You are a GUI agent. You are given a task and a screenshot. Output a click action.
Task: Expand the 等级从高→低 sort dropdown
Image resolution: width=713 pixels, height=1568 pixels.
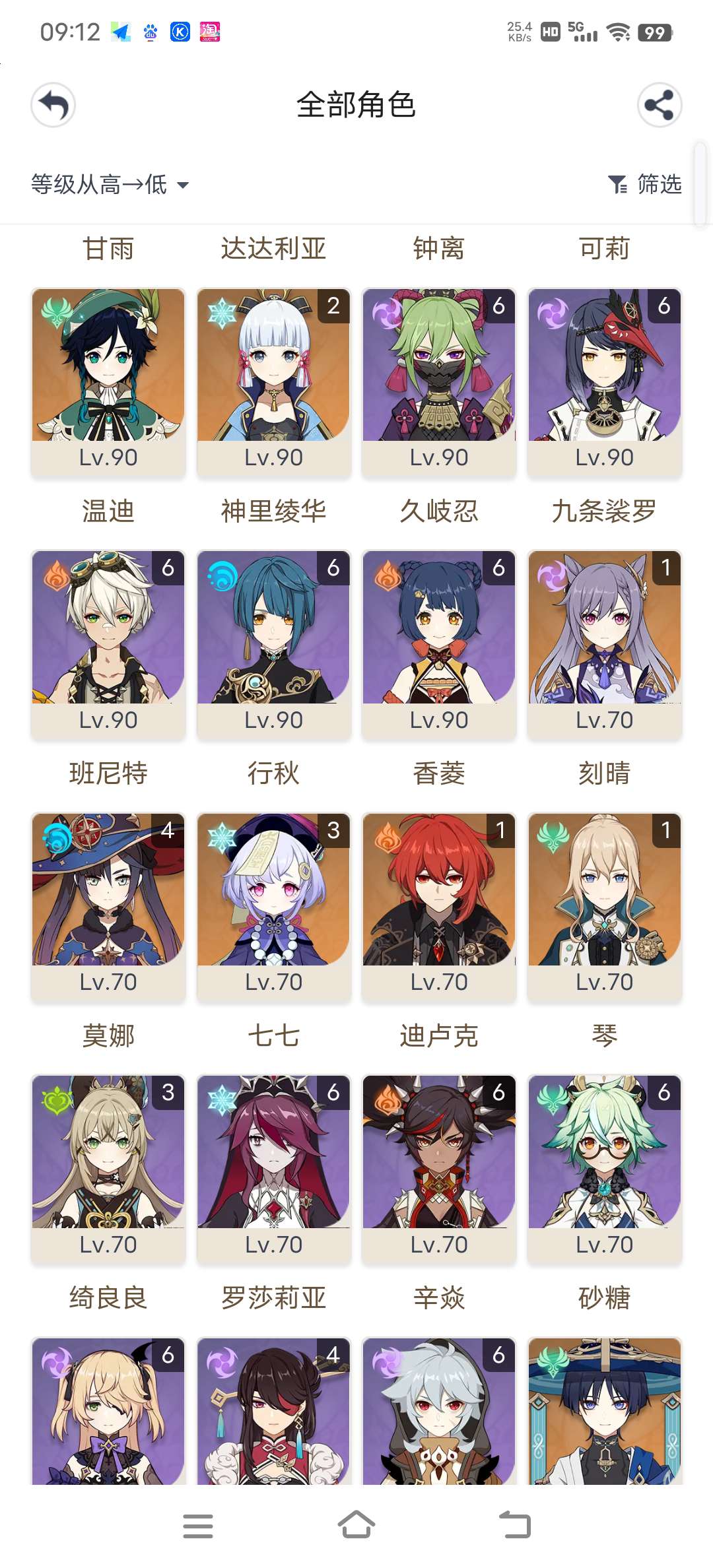point(110,185)
